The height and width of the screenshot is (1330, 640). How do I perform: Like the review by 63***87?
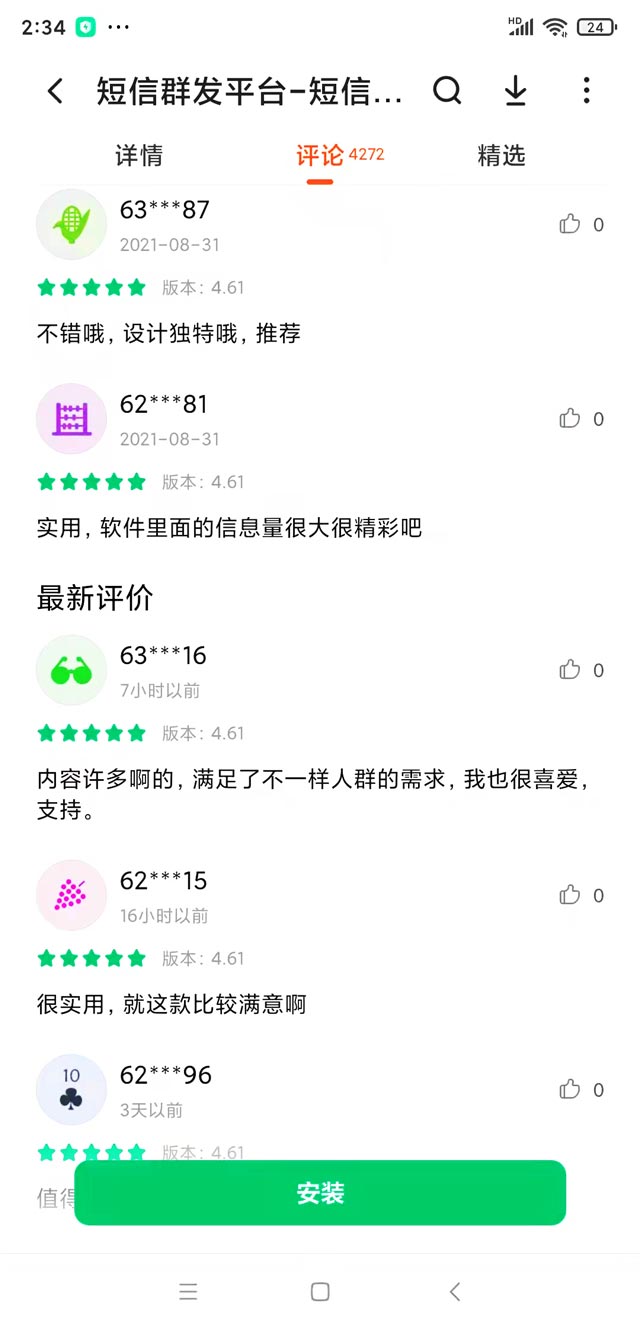570,225
